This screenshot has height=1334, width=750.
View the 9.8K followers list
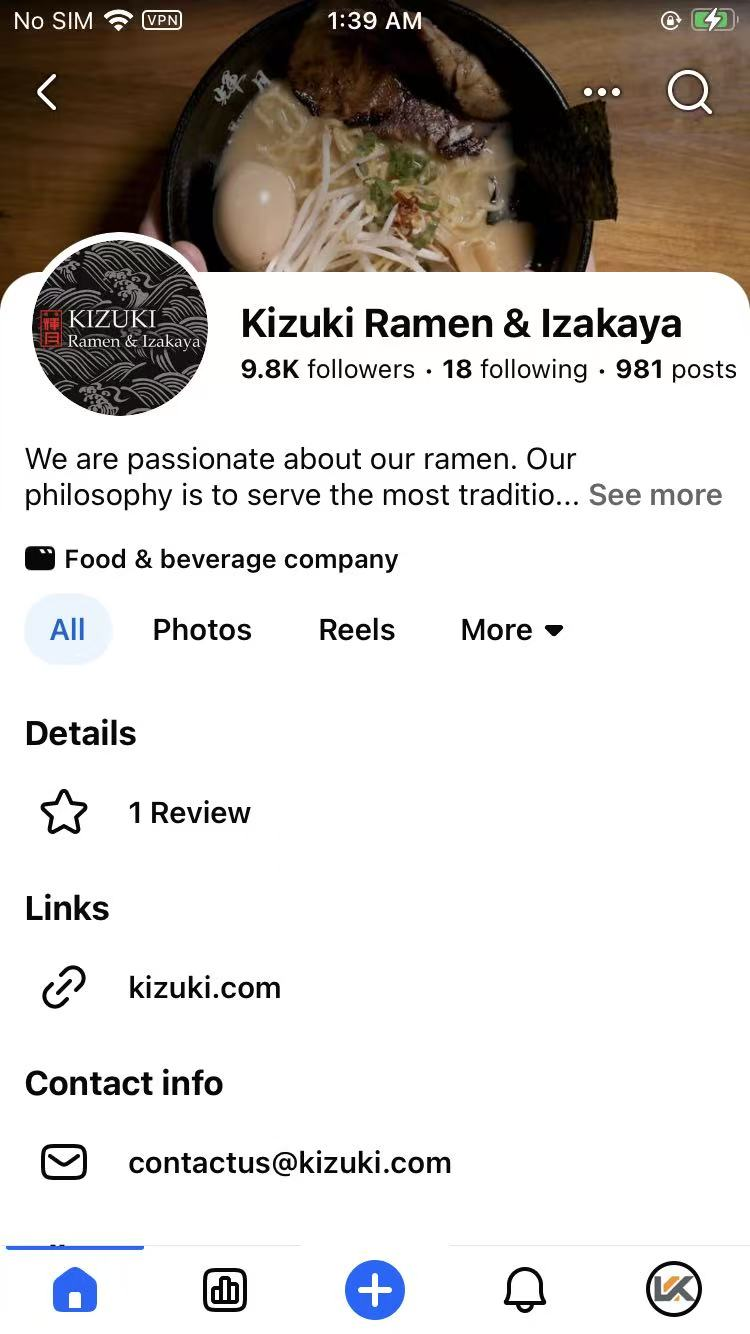(328, 369)
